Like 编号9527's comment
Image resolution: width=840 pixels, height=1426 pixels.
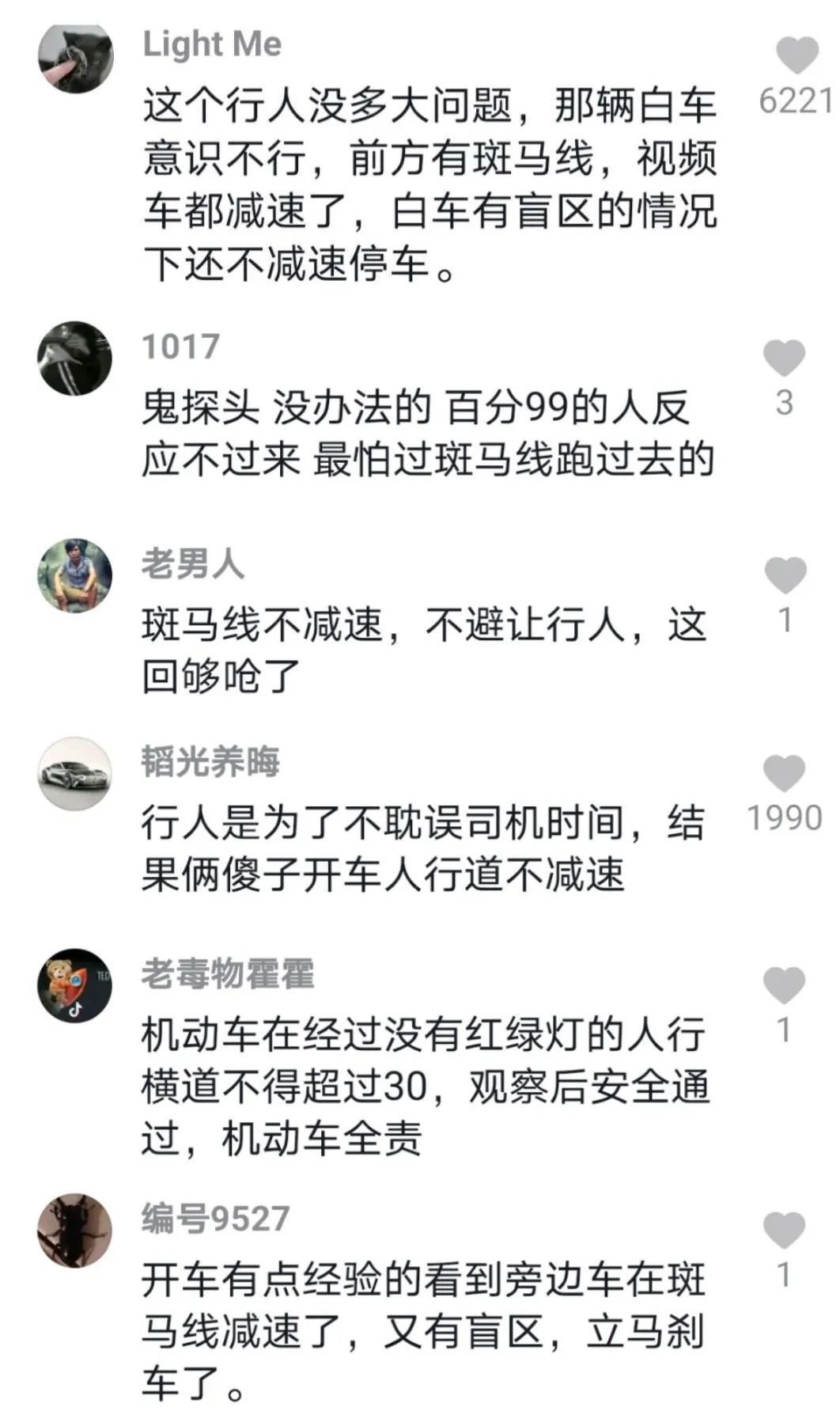784,1231
